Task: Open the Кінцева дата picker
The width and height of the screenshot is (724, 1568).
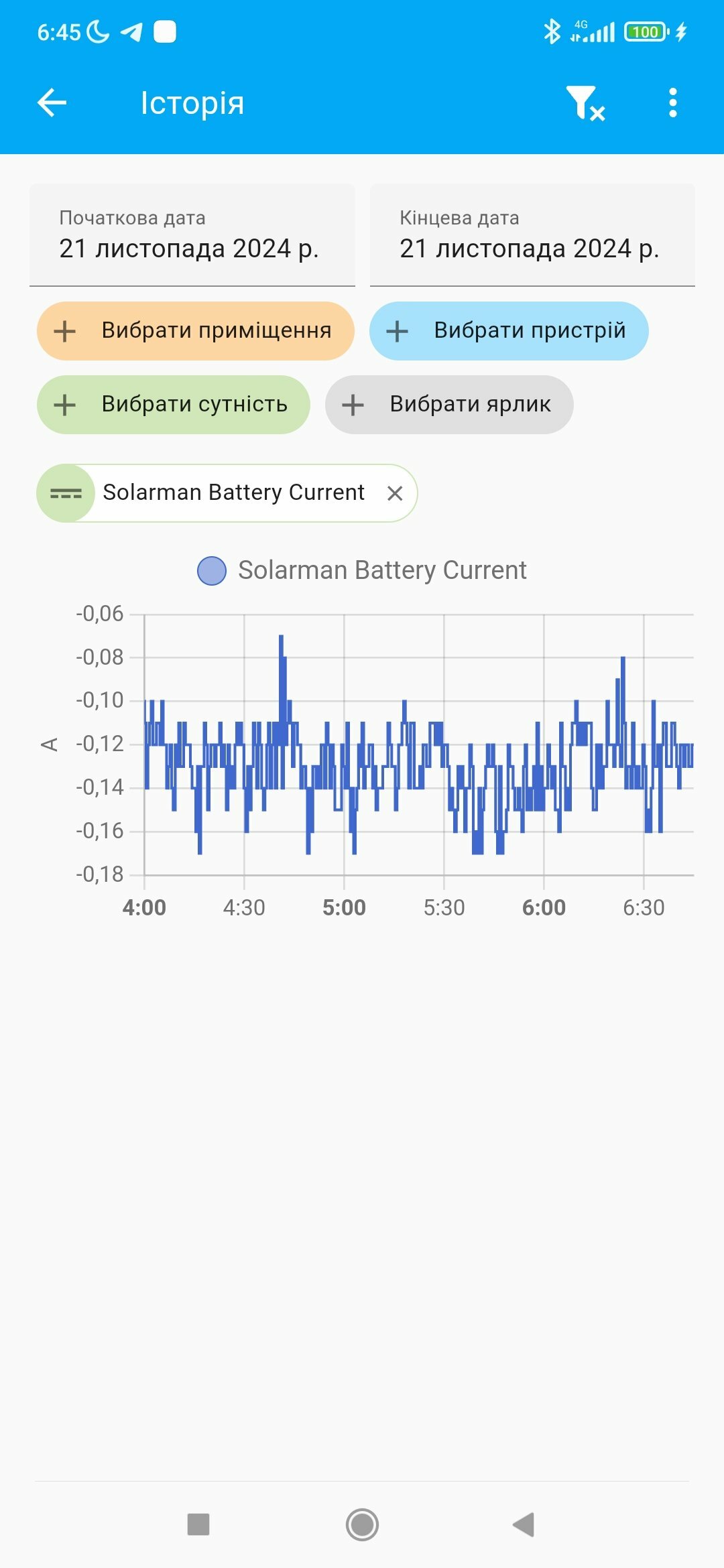Action: tap(532, 235)
